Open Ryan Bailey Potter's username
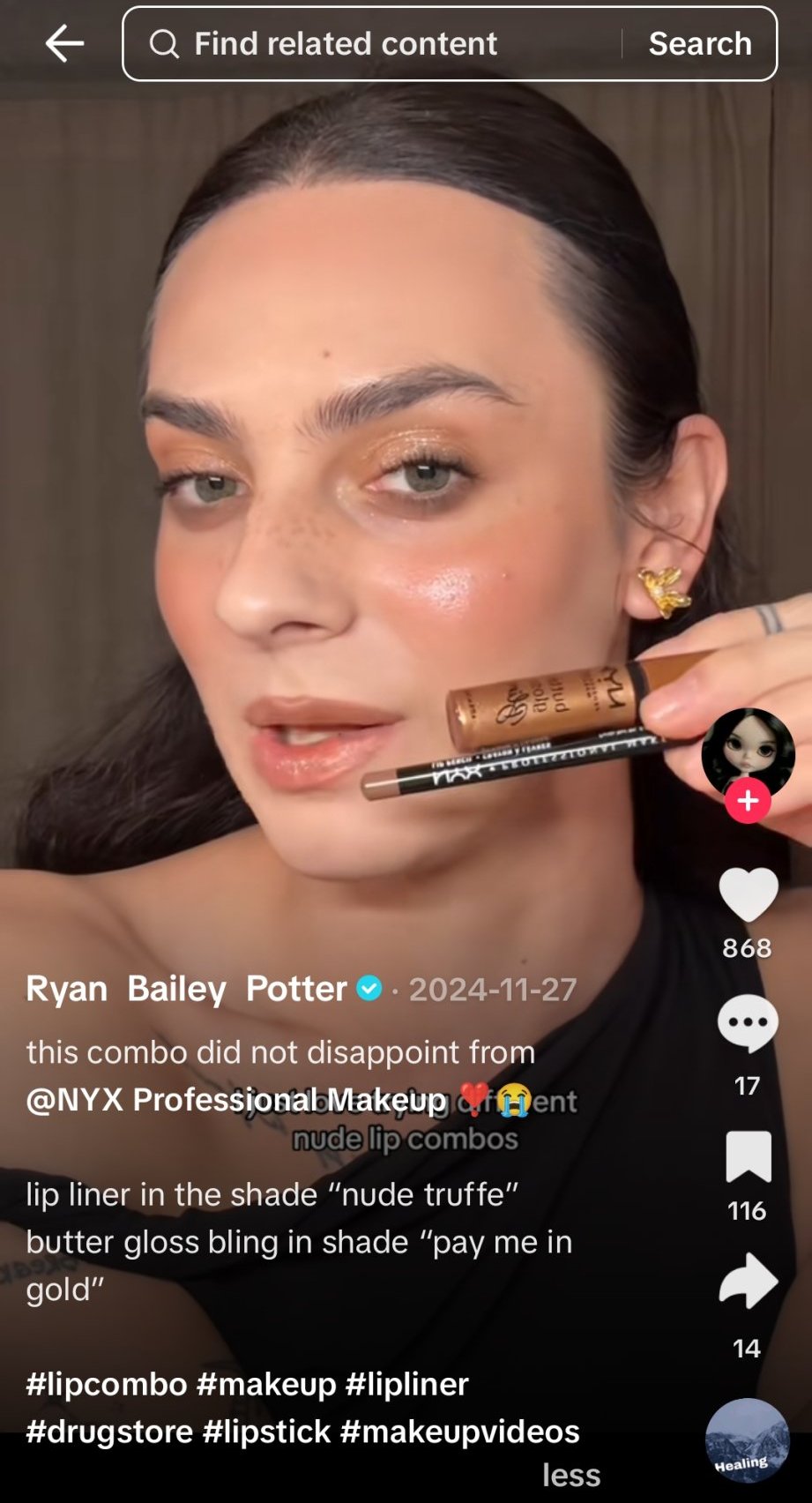This screenshot has height=1503, width=812. point(186,989)
